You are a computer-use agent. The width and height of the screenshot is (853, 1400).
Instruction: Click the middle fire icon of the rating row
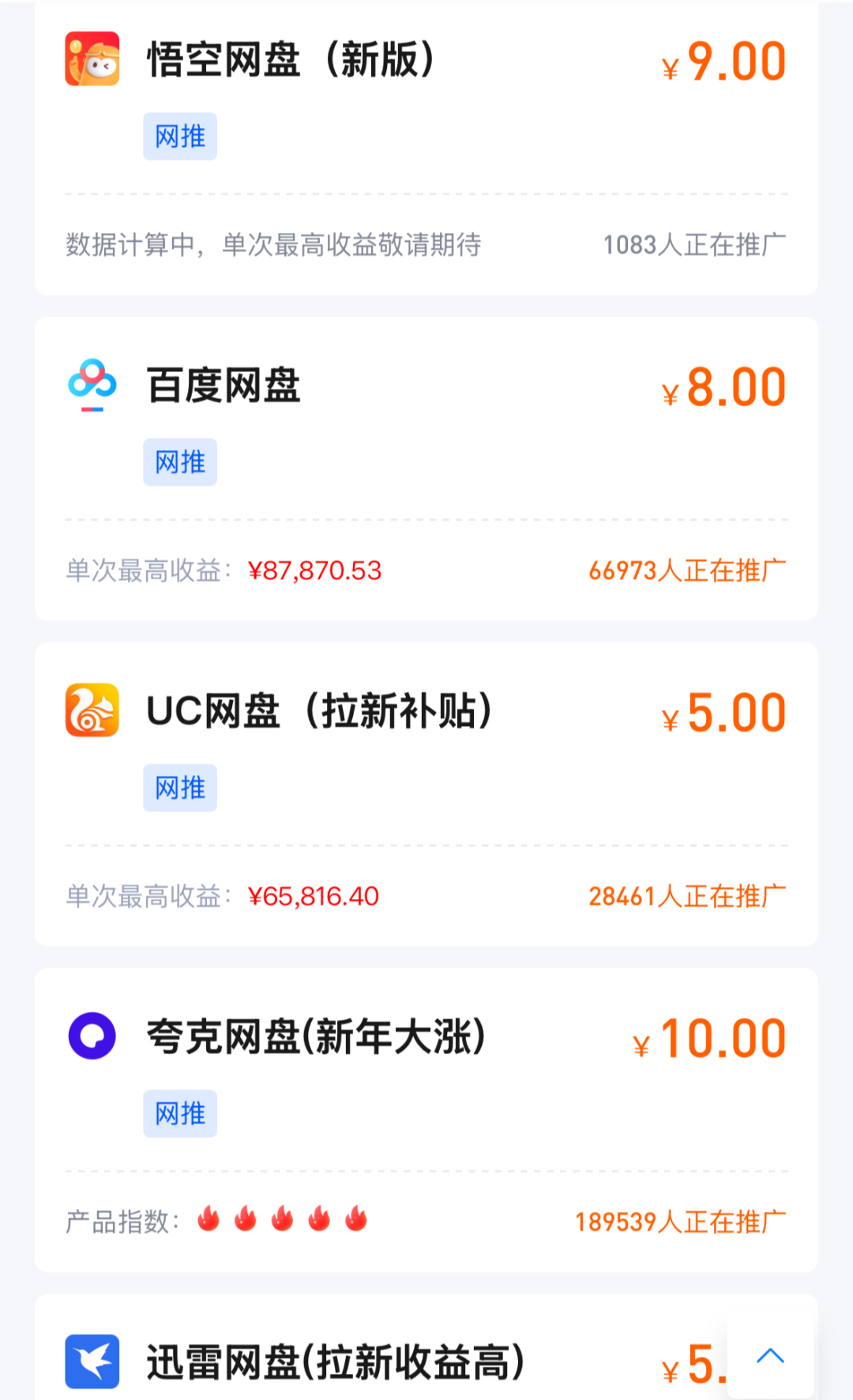click(x=283, y=1221)
